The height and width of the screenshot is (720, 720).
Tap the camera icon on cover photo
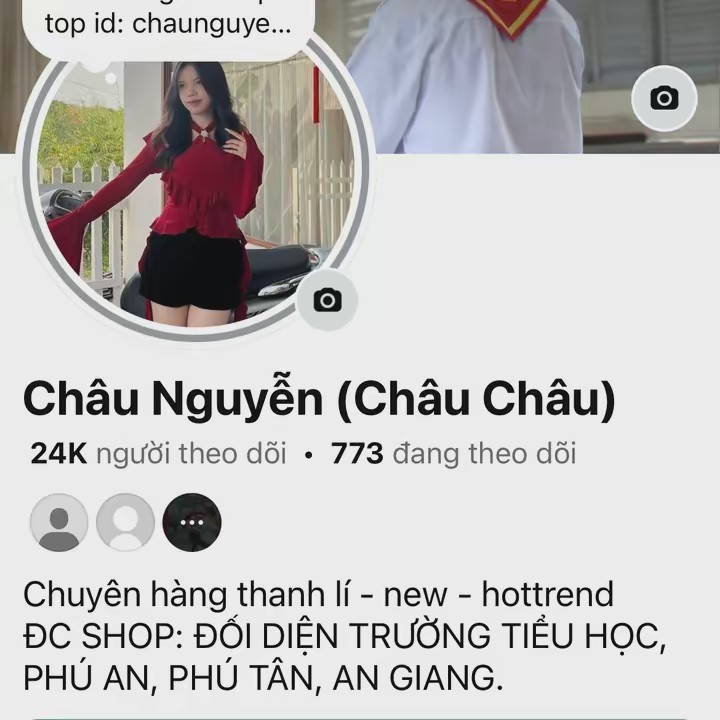(664, 98)
